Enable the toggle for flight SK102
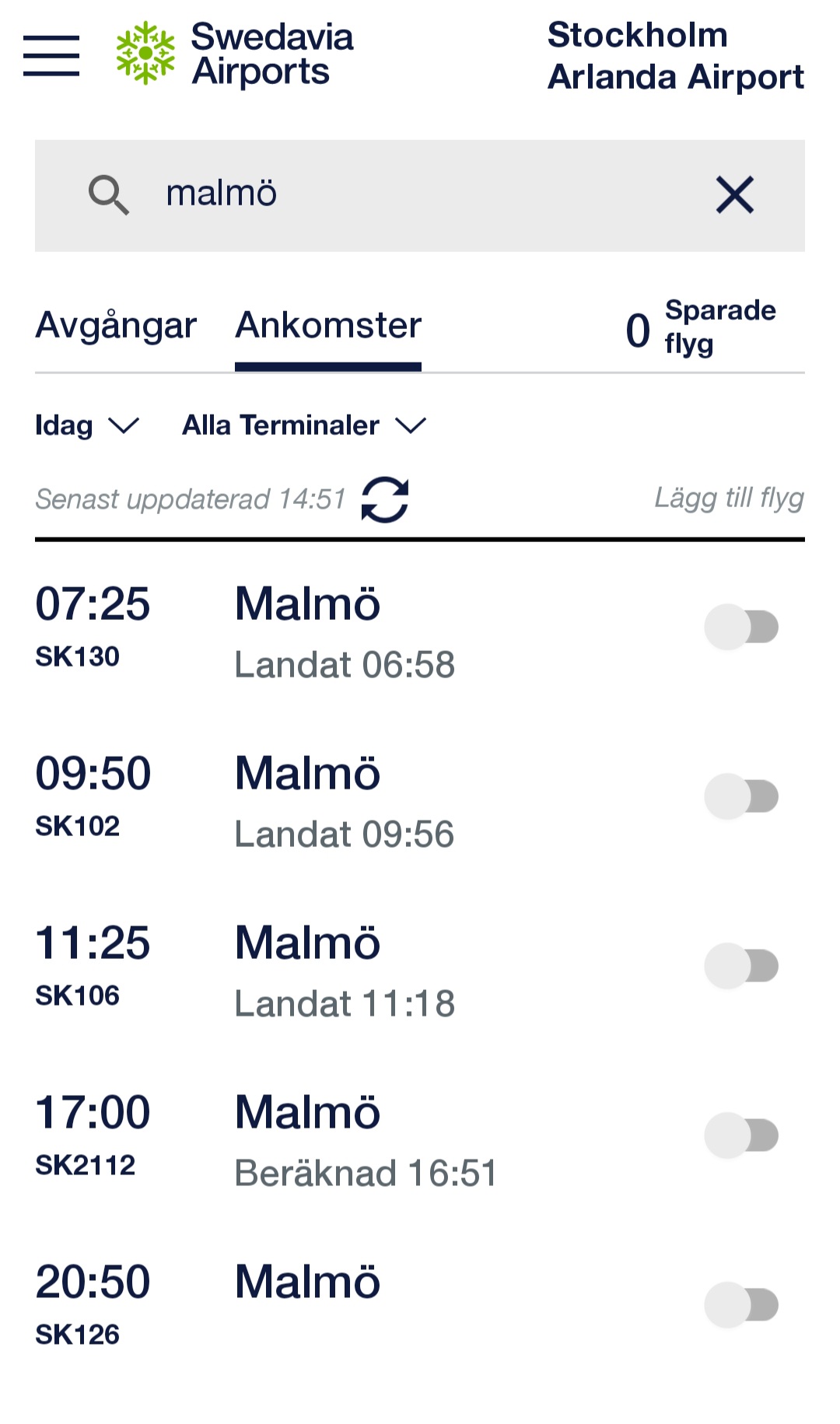This screenshot has height=1424, width=840. pos(741,796)
